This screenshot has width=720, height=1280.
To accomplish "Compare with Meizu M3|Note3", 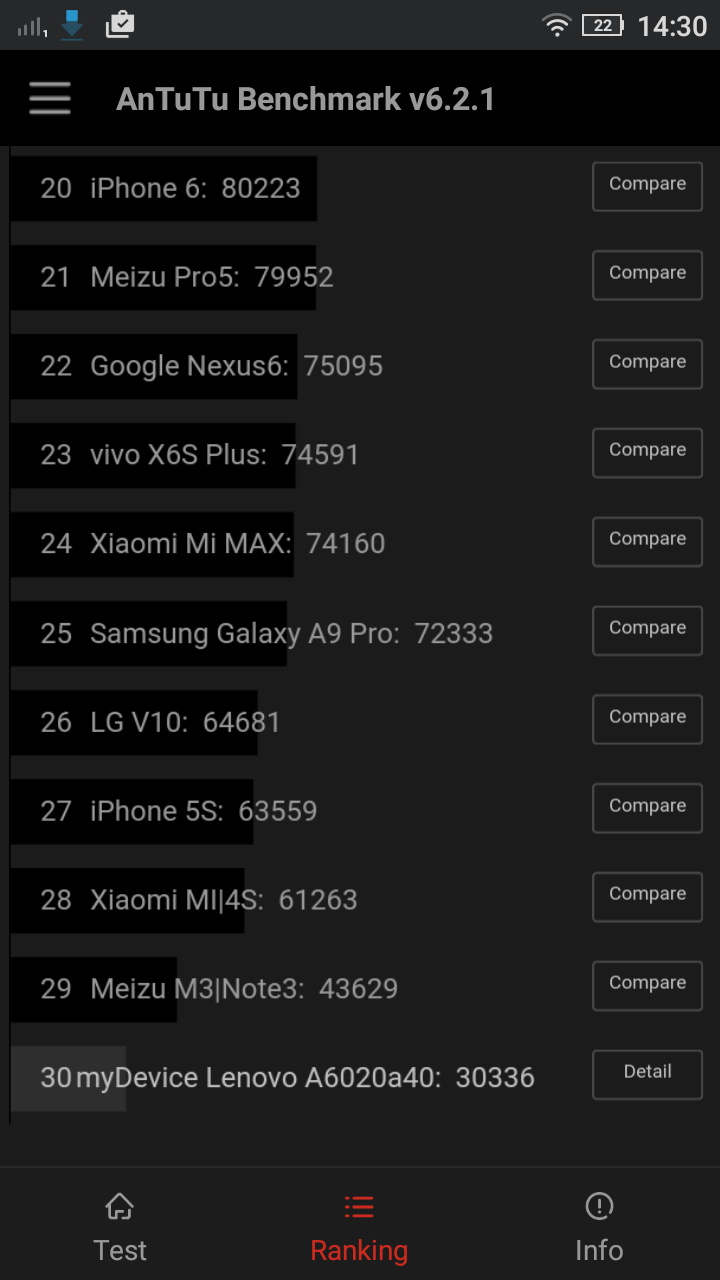I will (x=647, y=985).
